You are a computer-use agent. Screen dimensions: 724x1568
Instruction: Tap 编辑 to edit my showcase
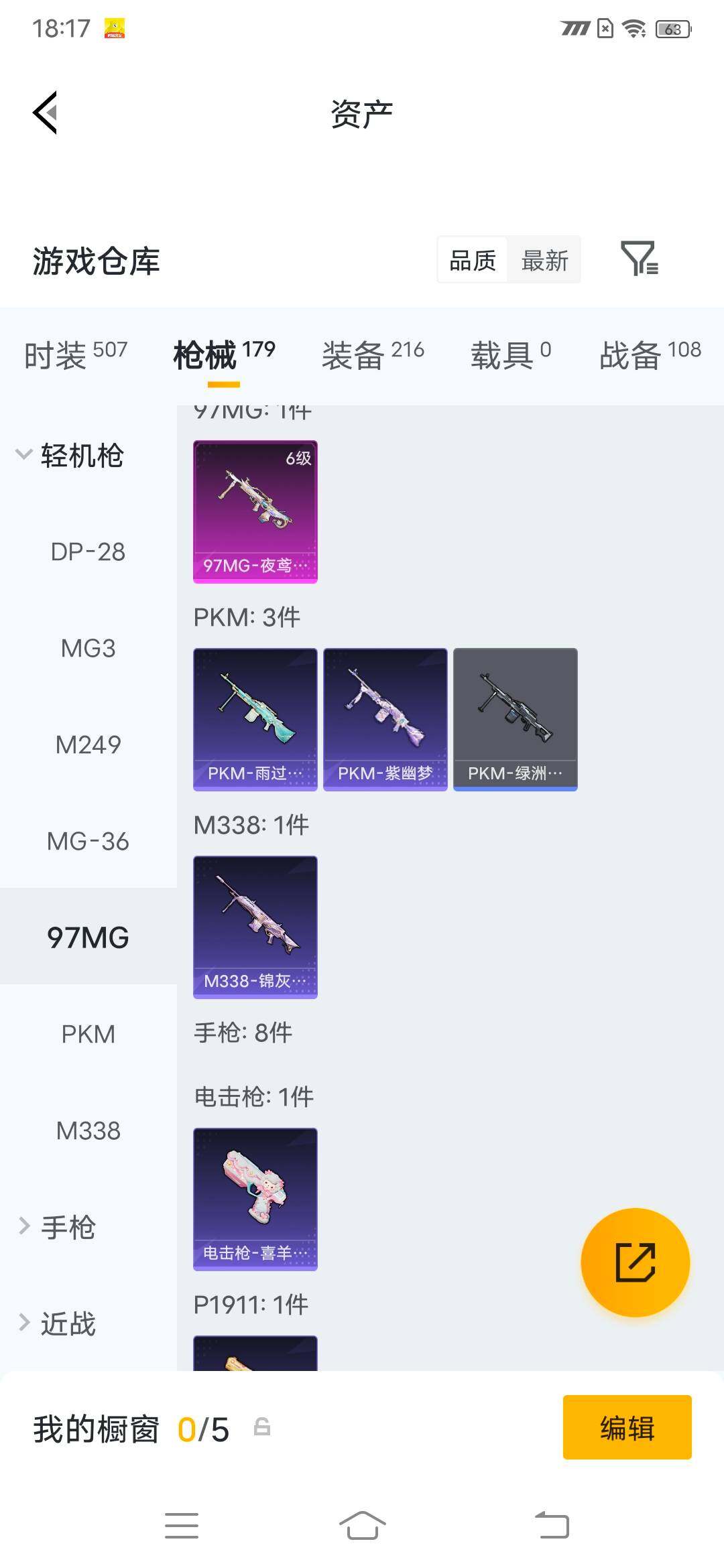pos(627,1427)
